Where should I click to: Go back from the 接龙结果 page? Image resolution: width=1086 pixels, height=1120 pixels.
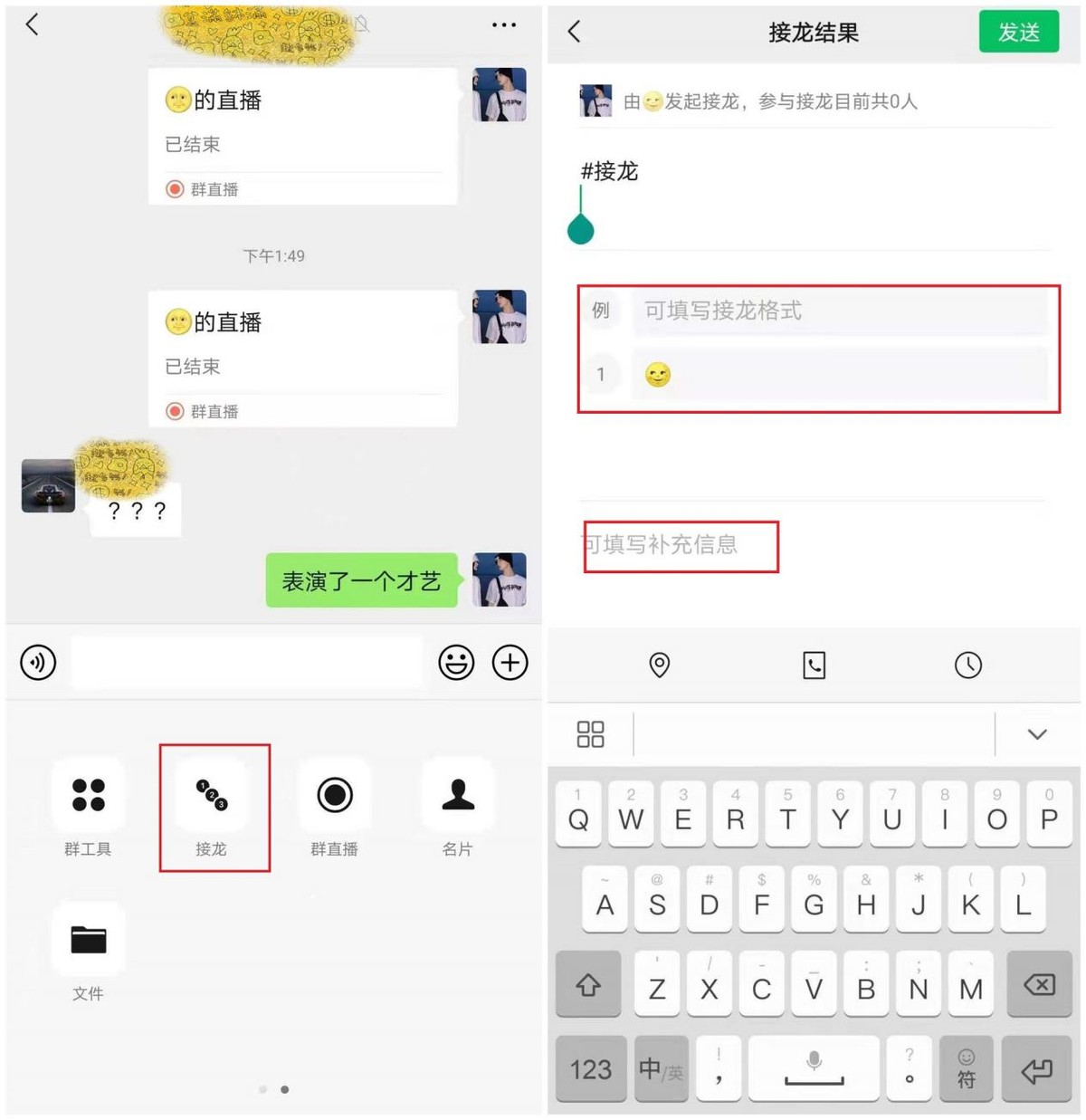tap(574, 33)
